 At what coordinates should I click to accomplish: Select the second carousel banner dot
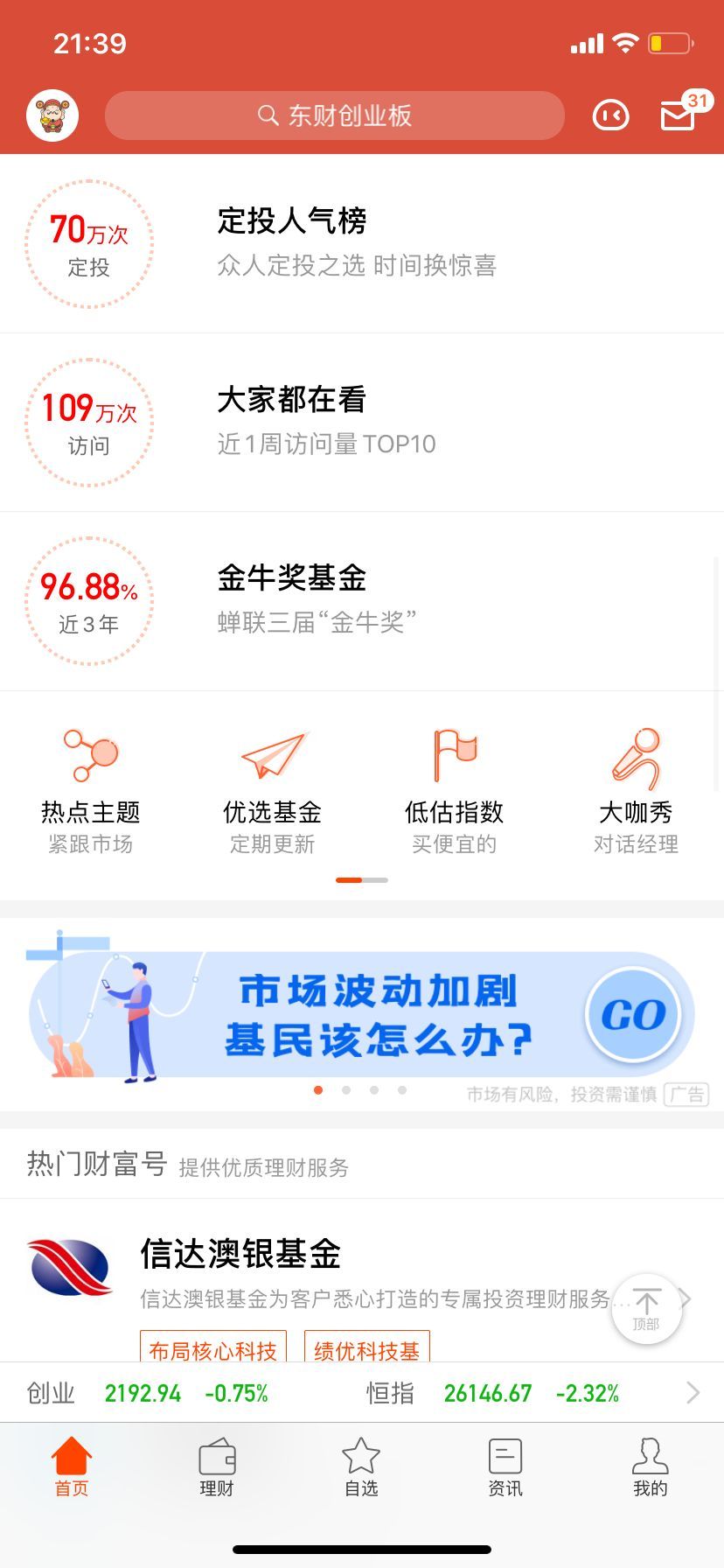tap(346, 1090)
